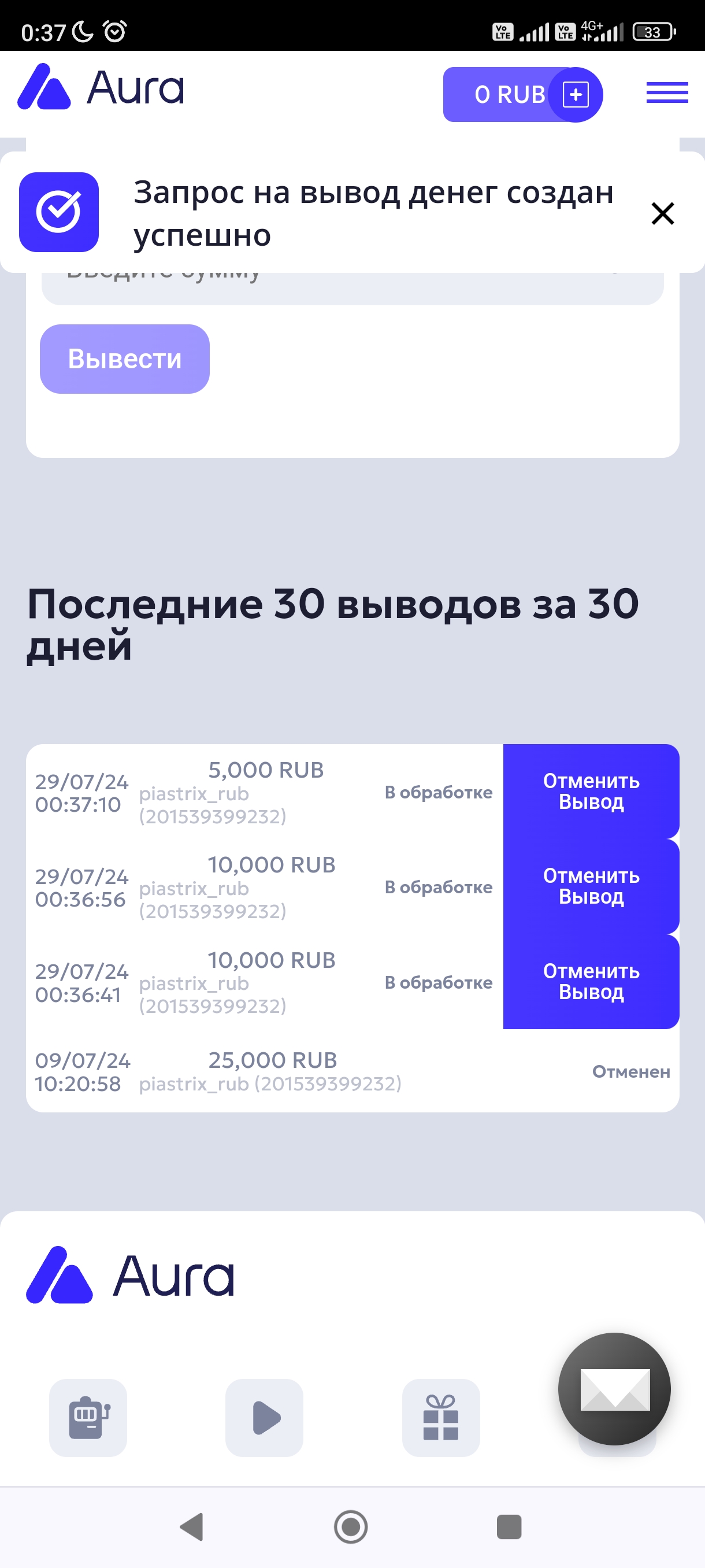Image resolution: width=705 pixels, height=1568 pixels.
Task: Tap the plus icon to top up balance
Action: coord(576,94)
